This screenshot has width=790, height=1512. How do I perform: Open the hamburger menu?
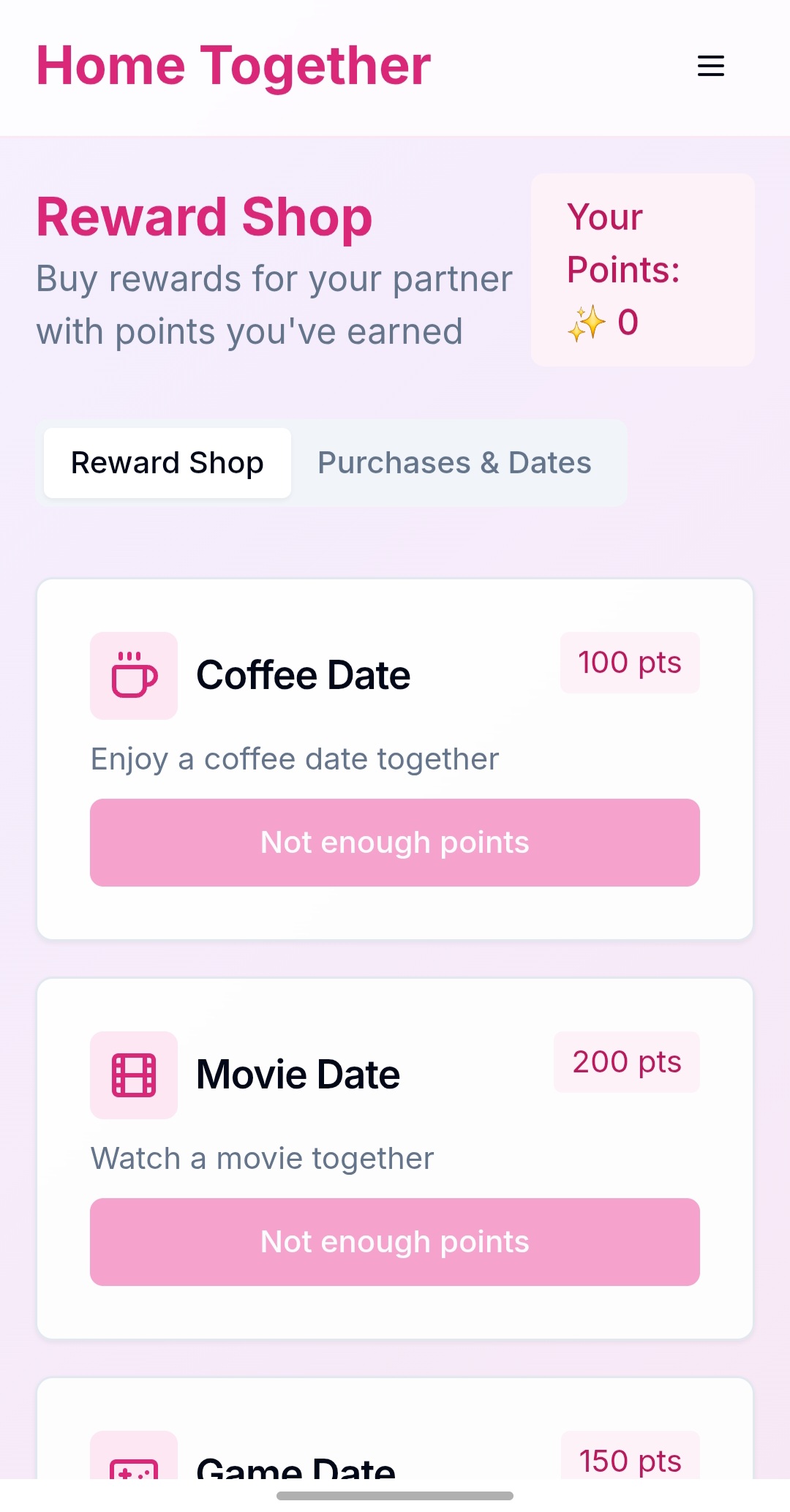[x=710, y=66]
